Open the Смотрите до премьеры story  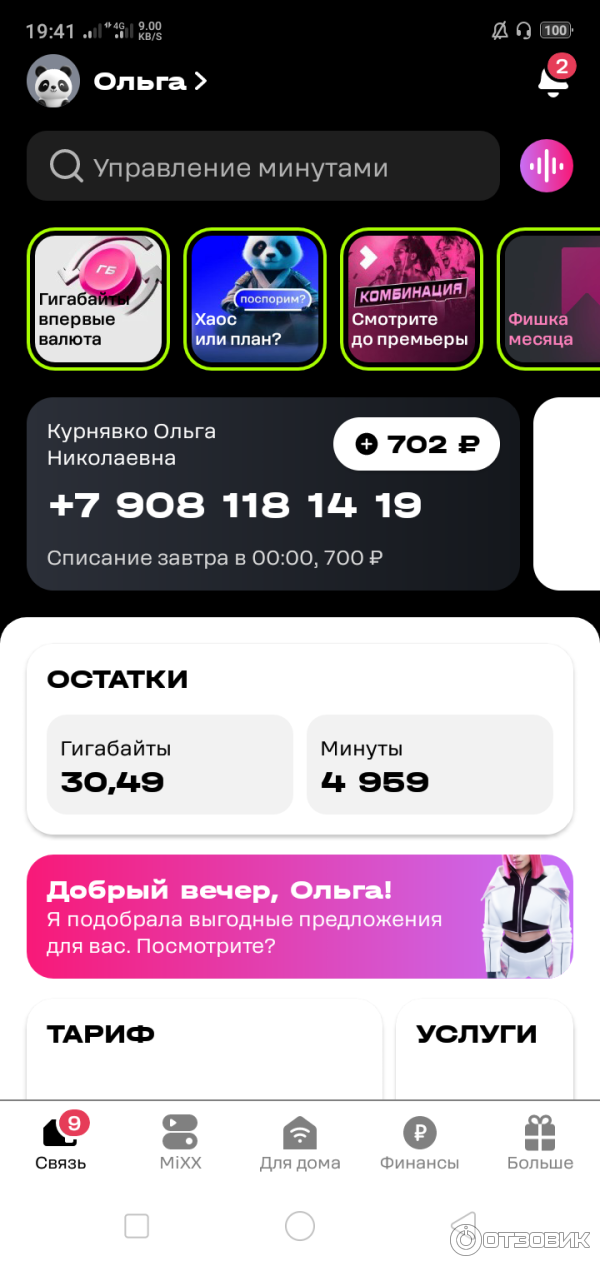(x=411, y=299)
